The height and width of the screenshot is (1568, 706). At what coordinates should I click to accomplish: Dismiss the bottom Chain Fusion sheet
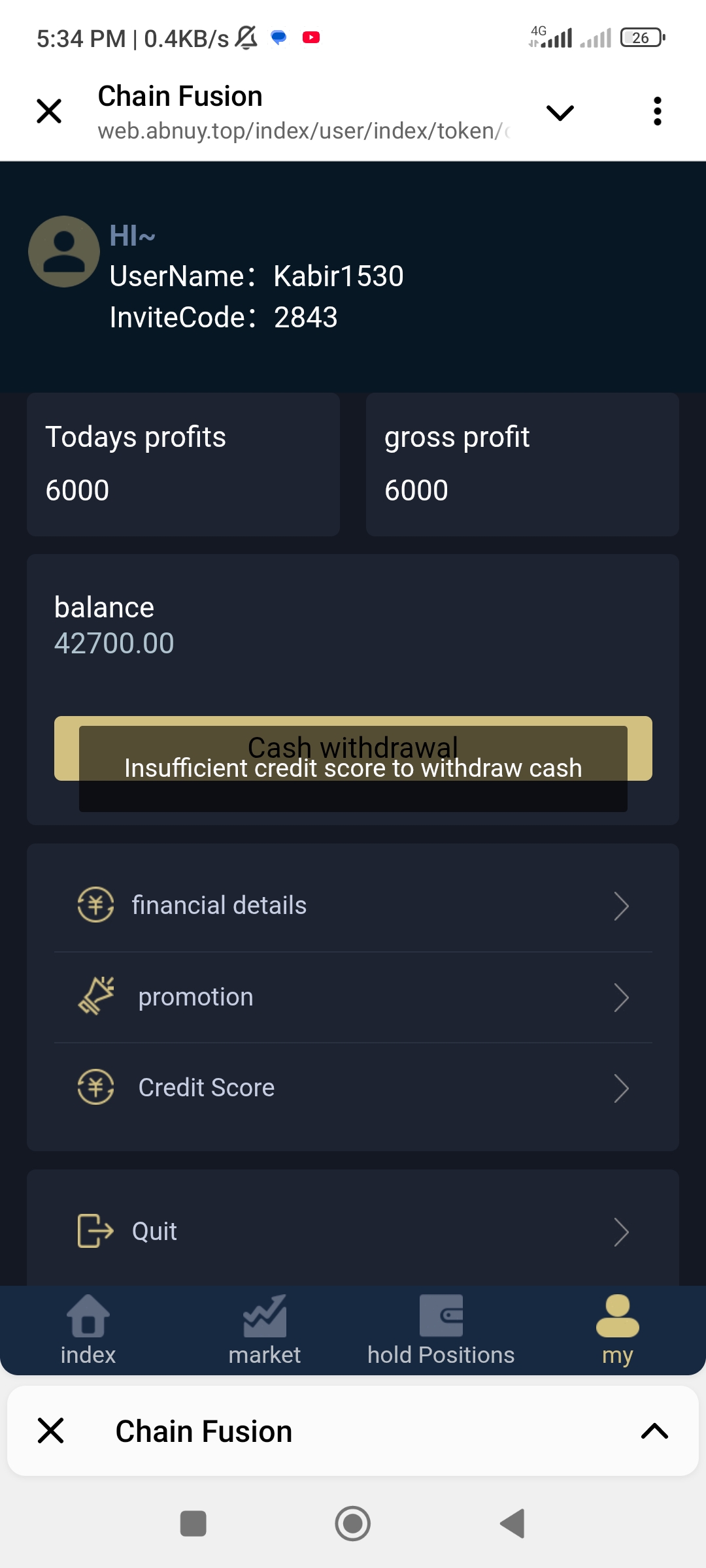pyautogui.click(x=51, y=1431)
